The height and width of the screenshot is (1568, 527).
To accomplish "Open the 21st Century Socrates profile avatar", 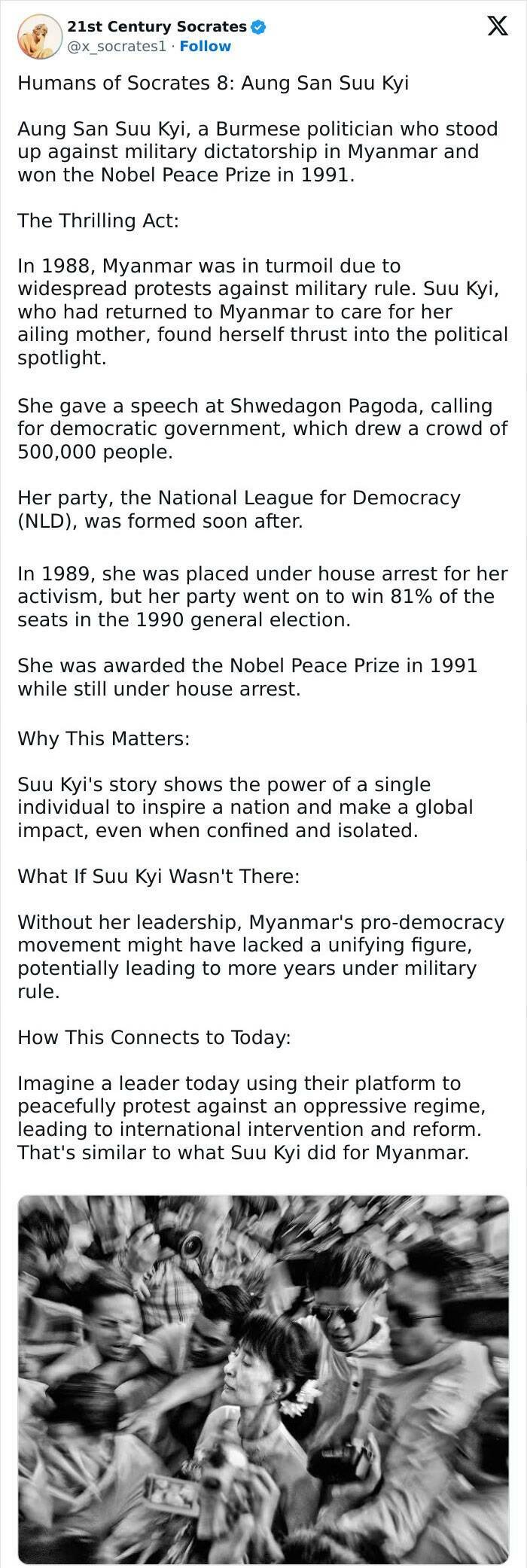I will point(39,36).
